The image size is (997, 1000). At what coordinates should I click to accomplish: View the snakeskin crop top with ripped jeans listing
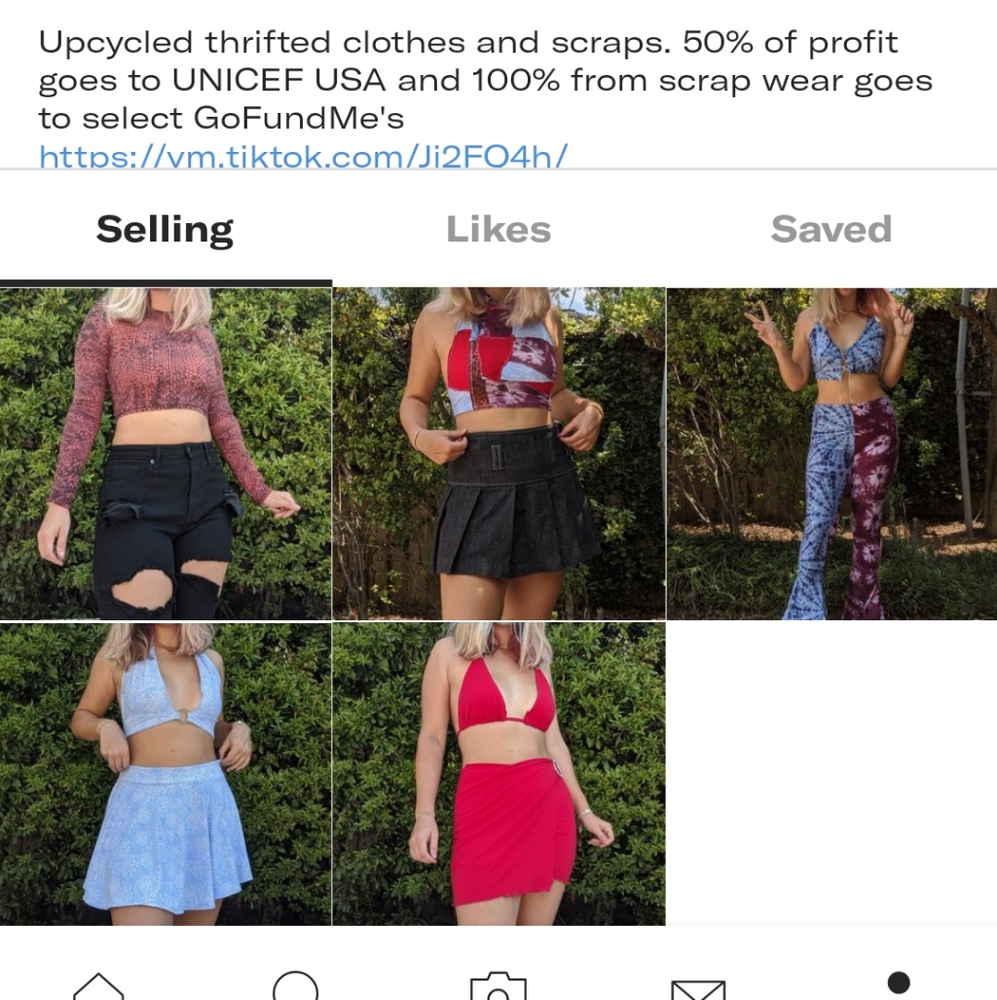tap(164, 450)
